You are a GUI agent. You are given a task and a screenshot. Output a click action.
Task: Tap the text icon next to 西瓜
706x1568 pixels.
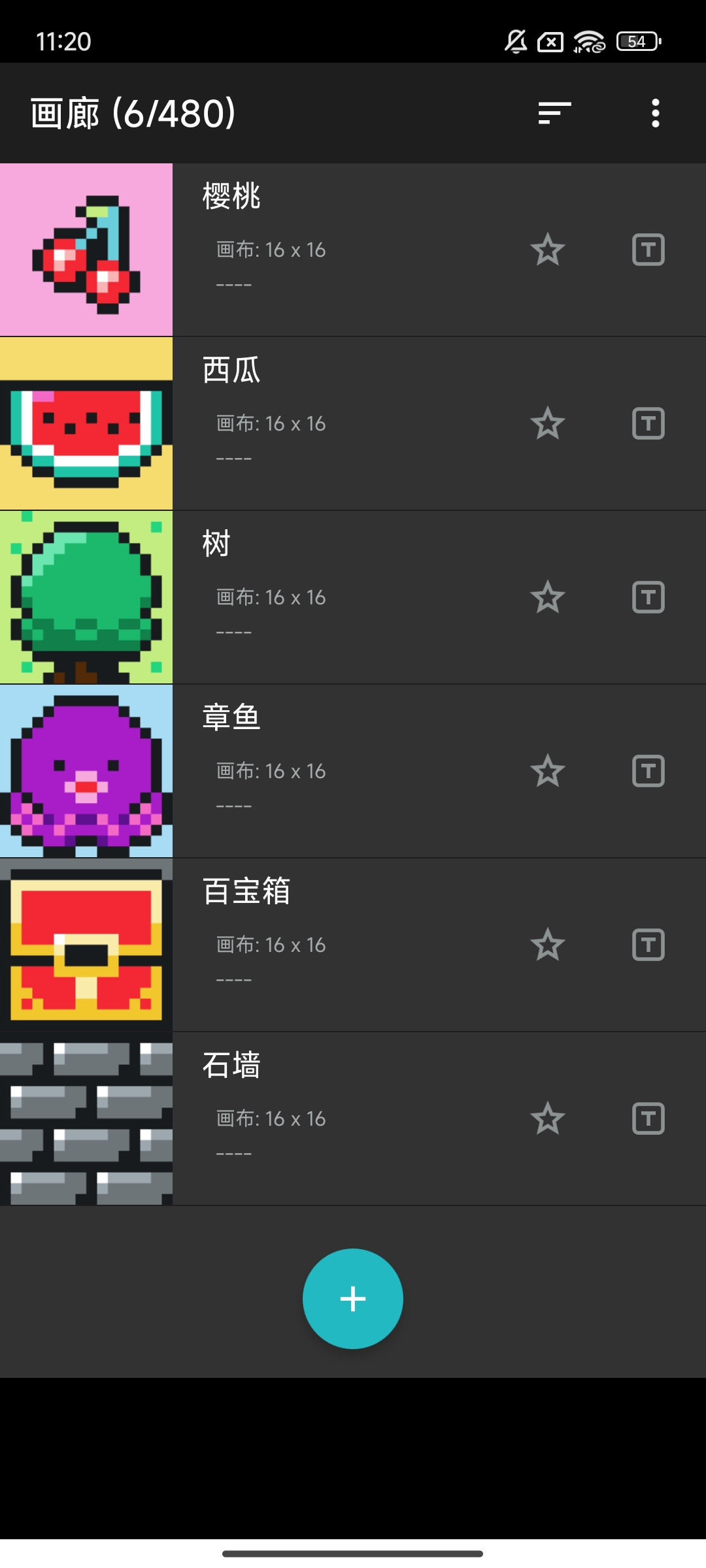pyautogui.click(x=648, y=423)
